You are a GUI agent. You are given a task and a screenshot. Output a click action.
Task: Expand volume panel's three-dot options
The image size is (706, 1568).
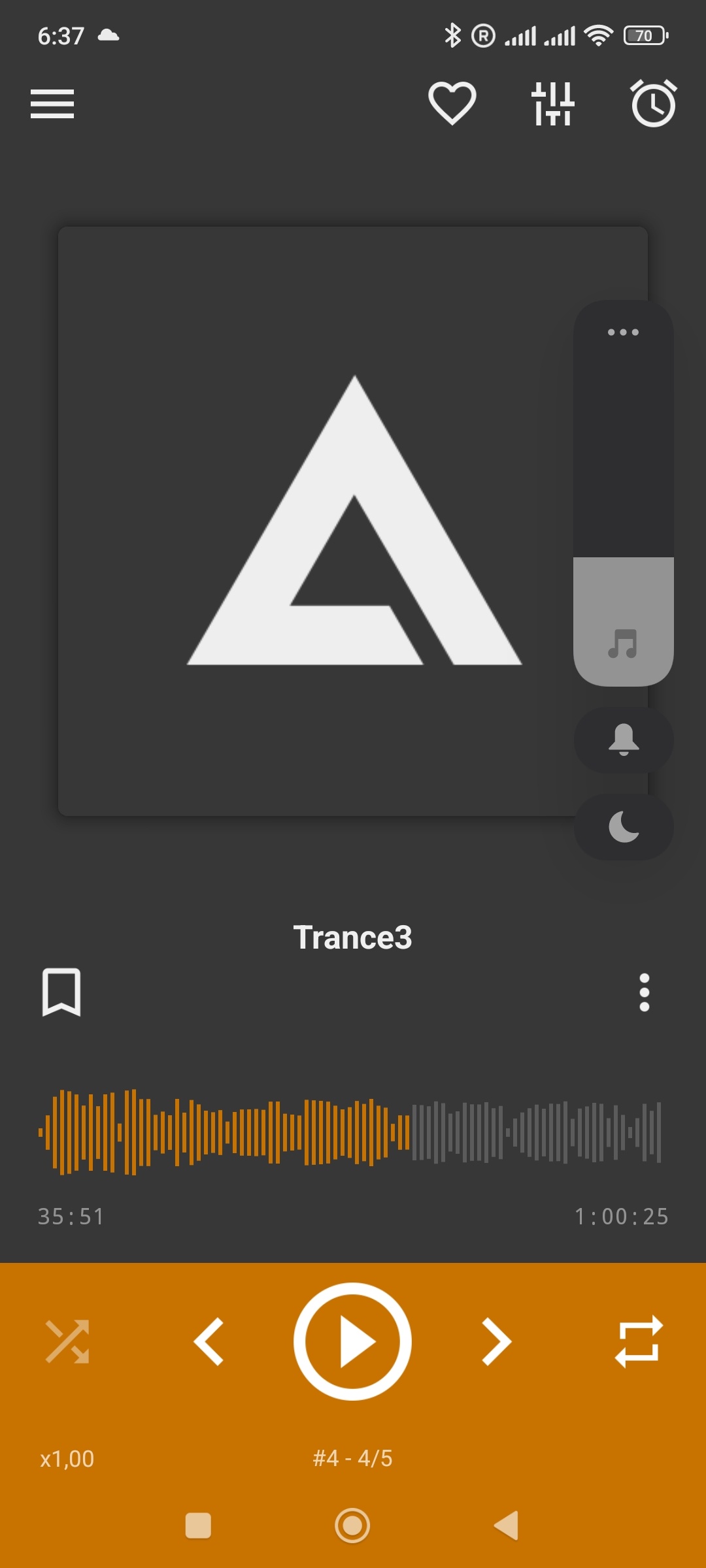point(623,333)
